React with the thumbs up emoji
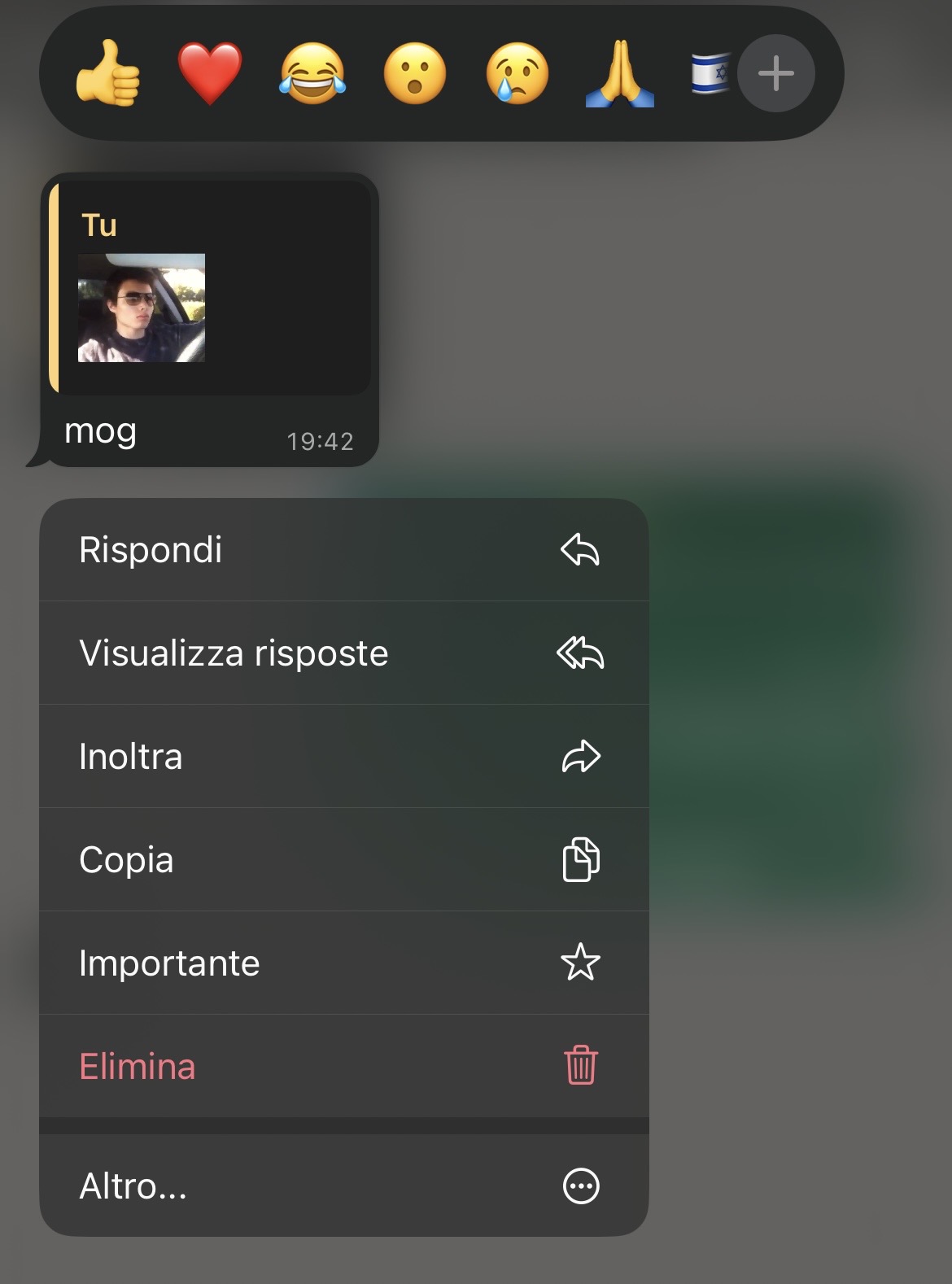This screenshot has height=1284, width=952. pyautogui.click(x=107, y=74)
